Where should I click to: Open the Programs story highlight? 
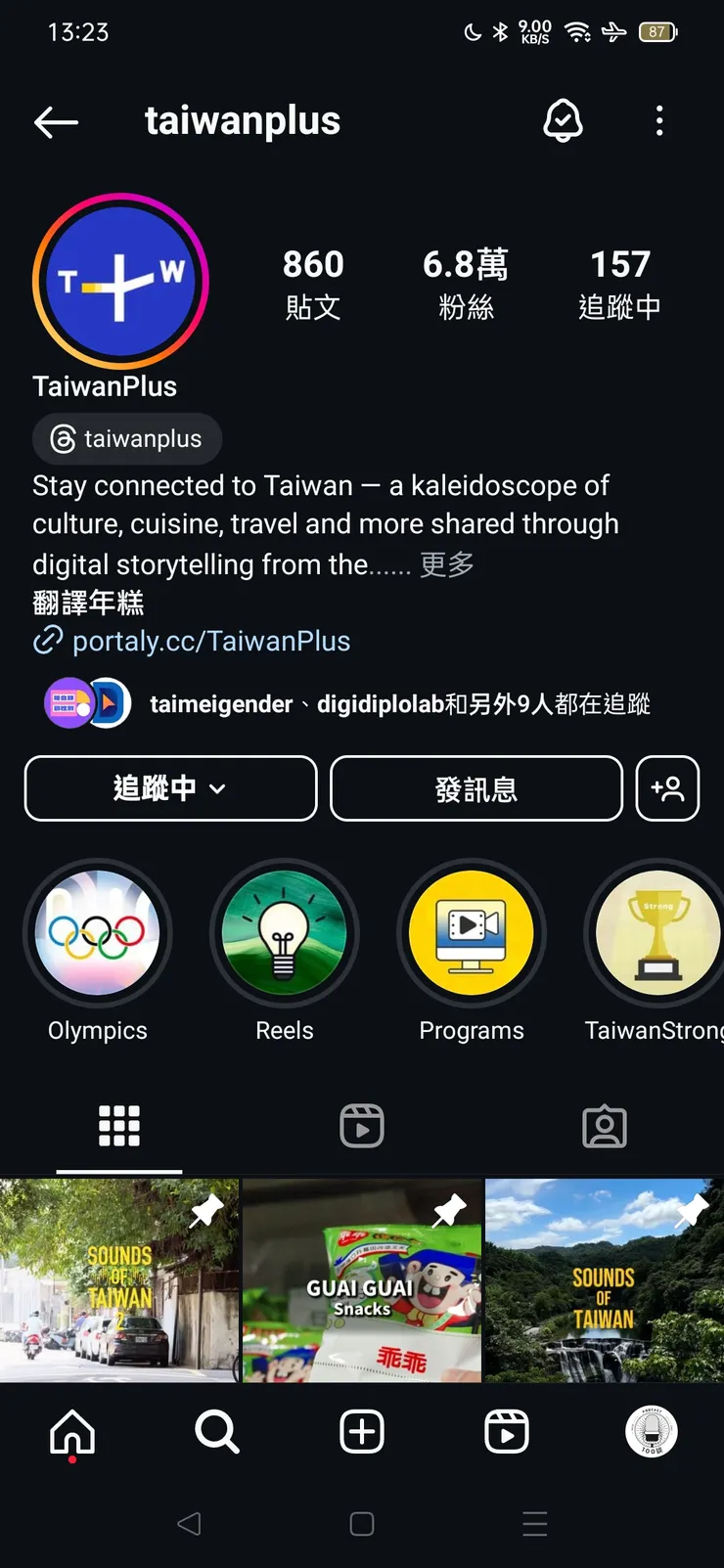[x=472, y=932]
